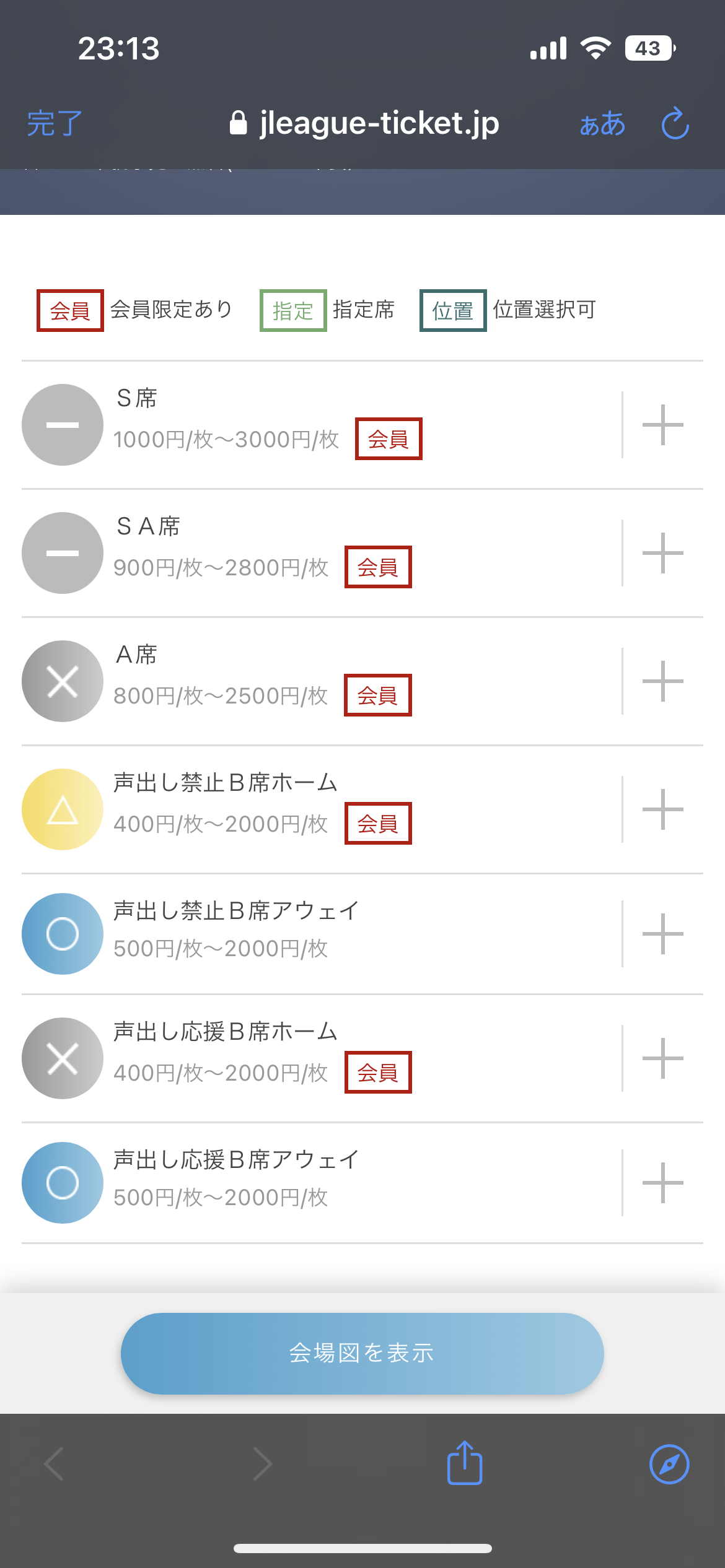Show the venue map with 会場図を表示
This screenshot has height=1568, width=725.
[362, 1353]
